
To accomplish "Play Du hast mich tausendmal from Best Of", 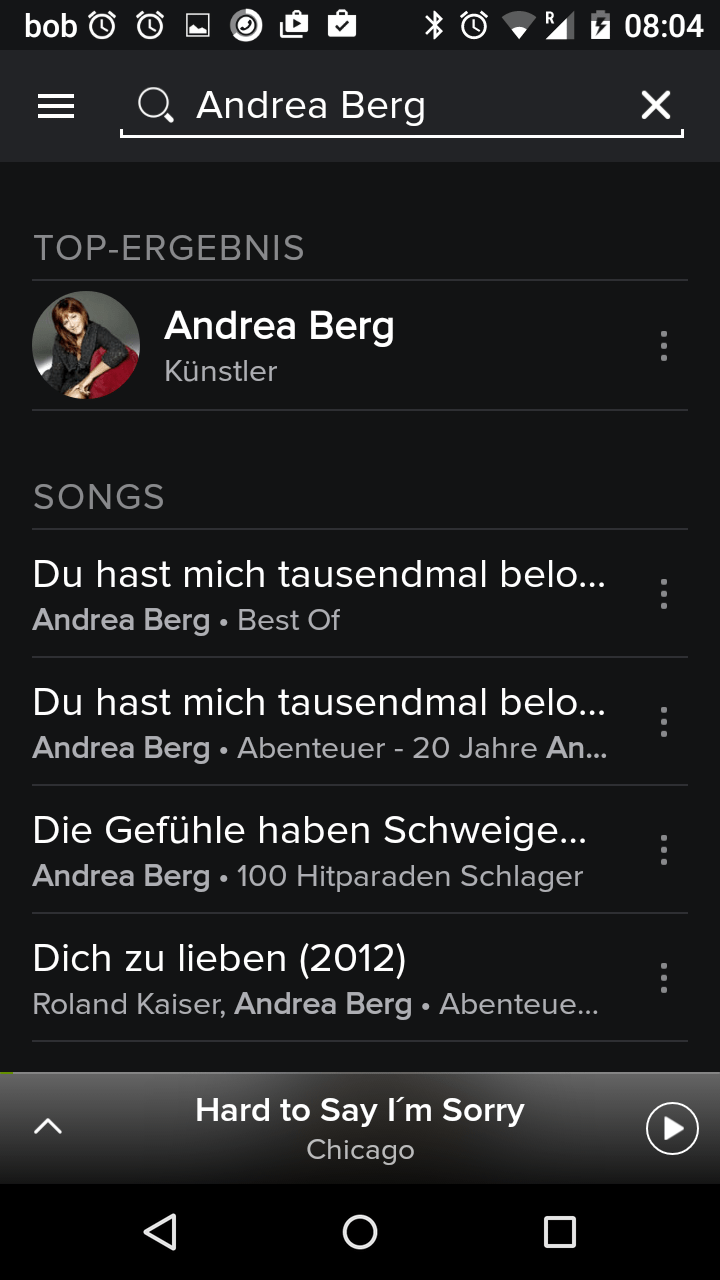I will 320,593.
